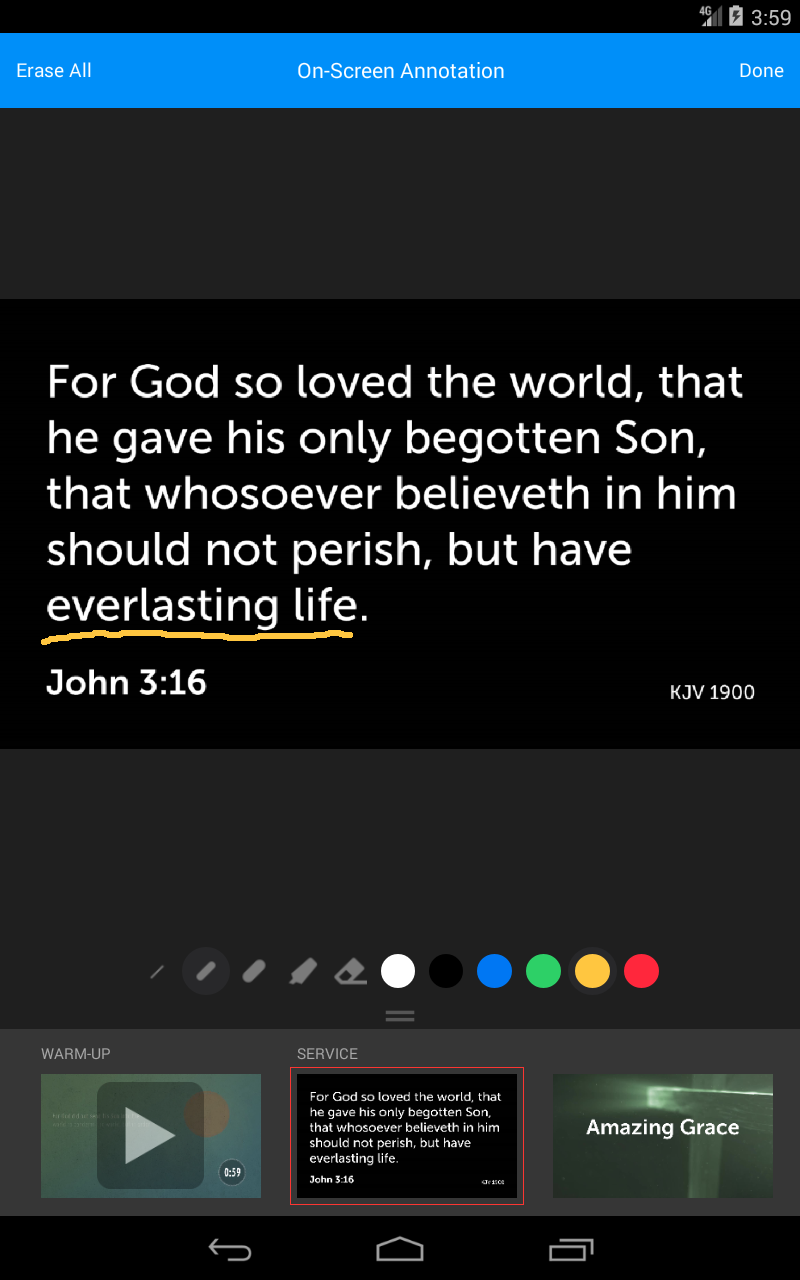800x1280 pixels.
Task: Open the WARM-UP video slide
Action: pos(150,1136)
